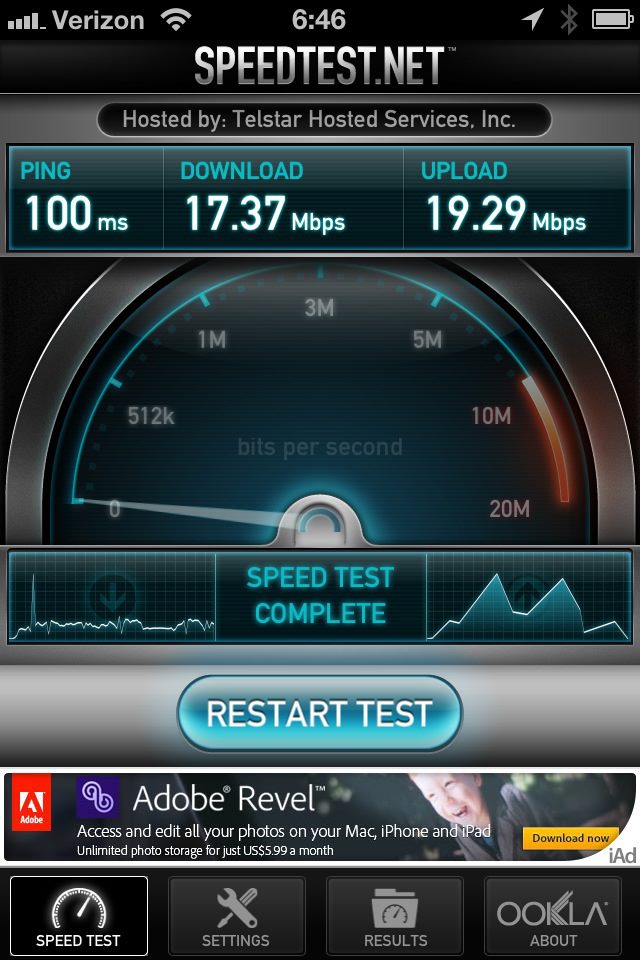Switch to the Settings tab
The width and height of the screenshot is (640, 960).
pos(236,915)
